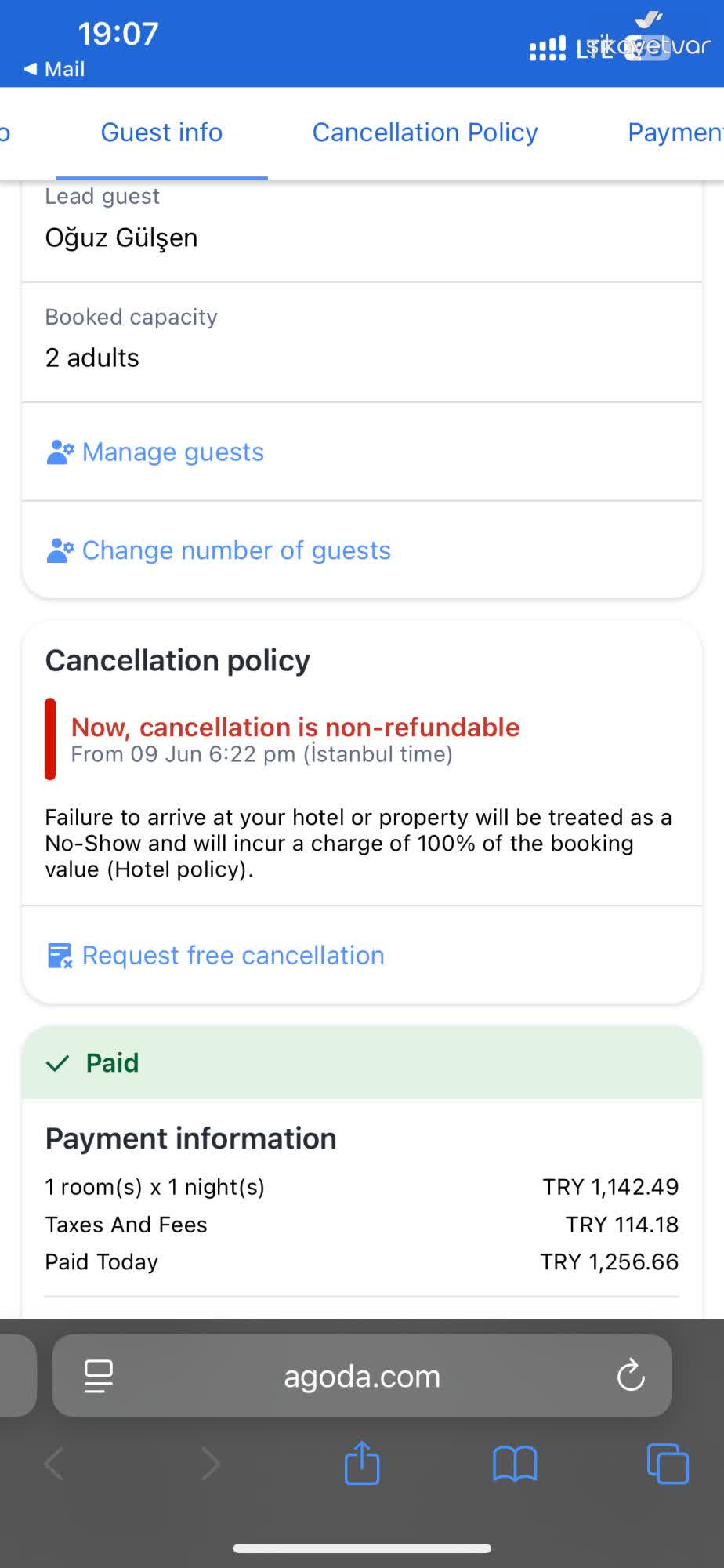Image resolution: width=724 pixels, height=1568 pixels.
Task: Tap the agoda.com address bar
Action: point(361,1376)
